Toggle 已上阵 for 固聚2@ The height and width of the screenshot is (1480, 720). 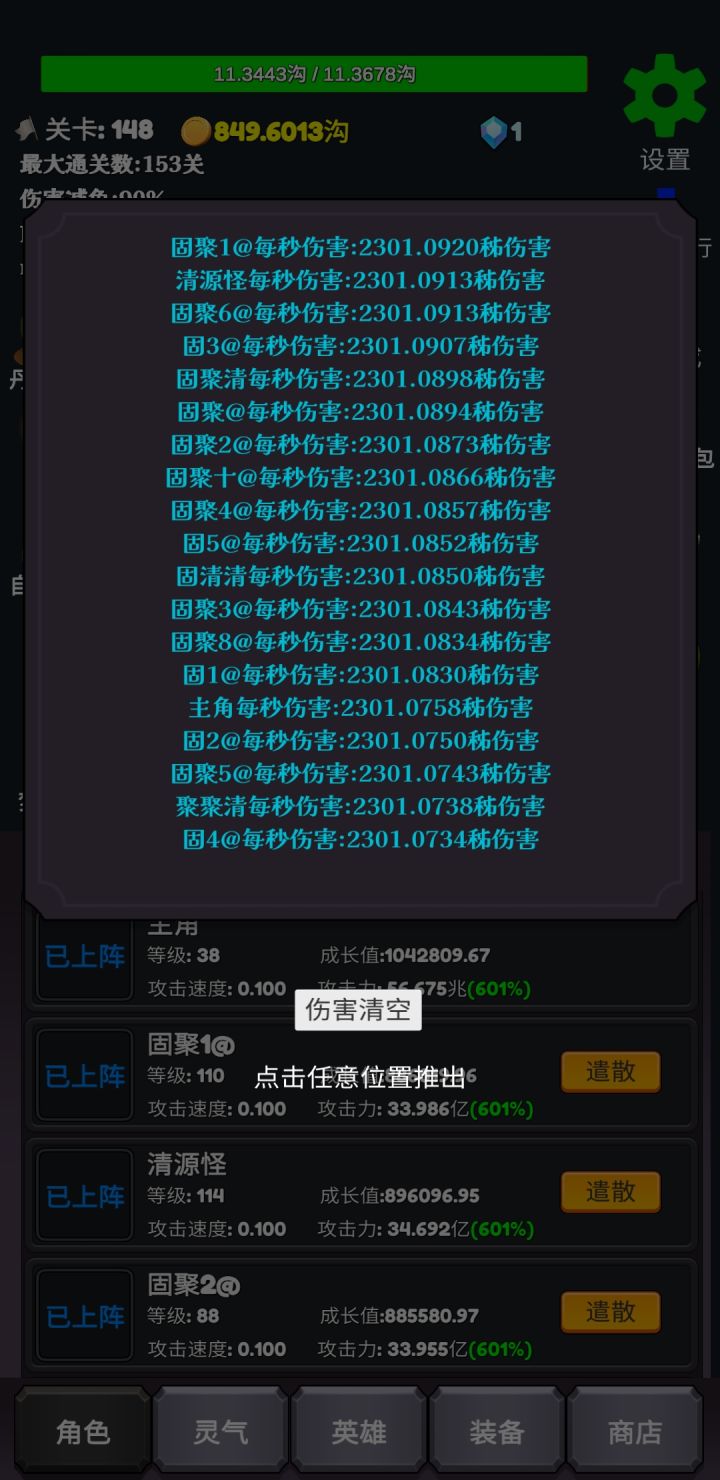84,1313
